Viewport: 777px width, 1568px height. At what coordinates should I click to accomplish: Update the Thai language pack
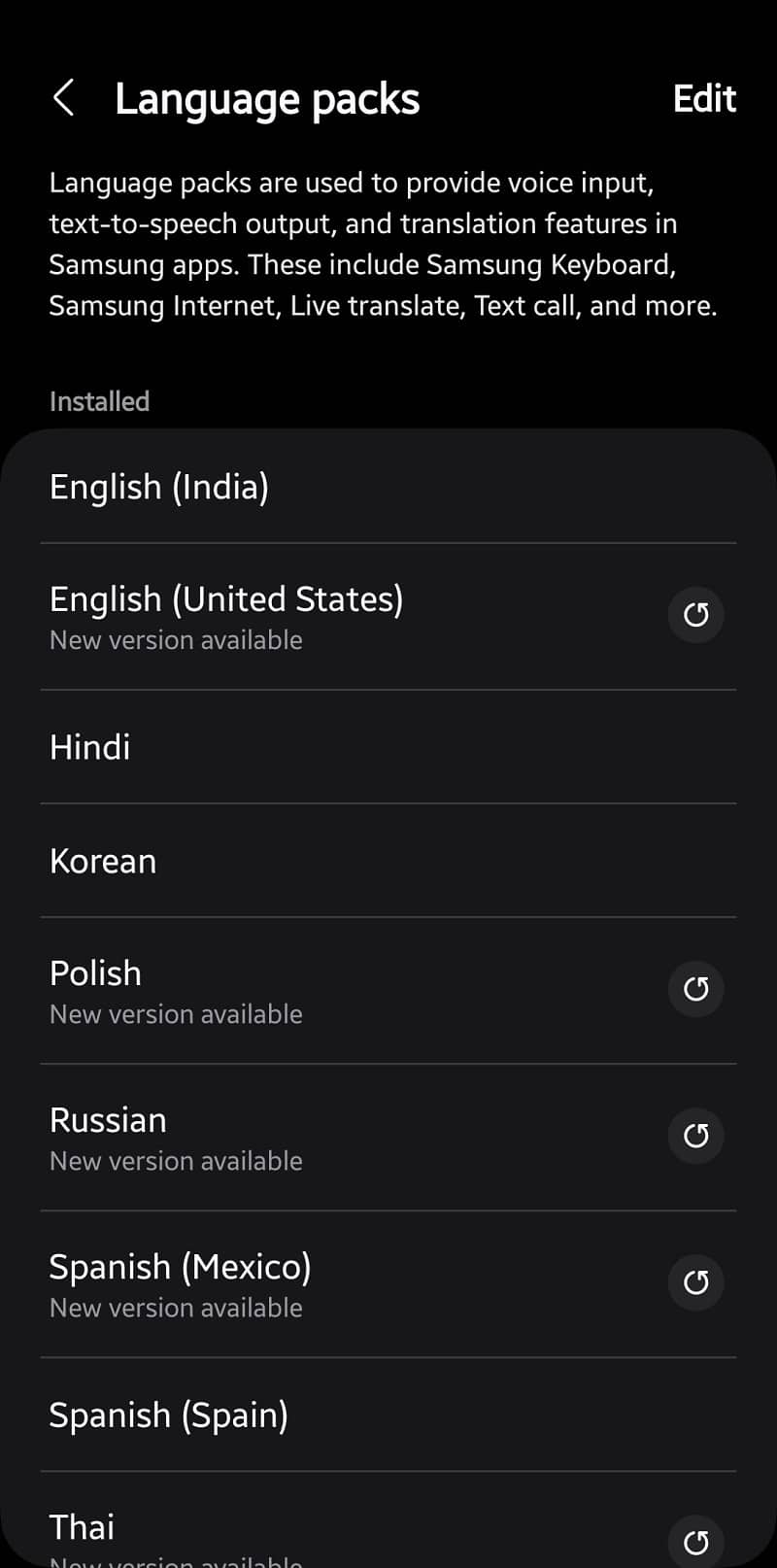point(696,1542)
